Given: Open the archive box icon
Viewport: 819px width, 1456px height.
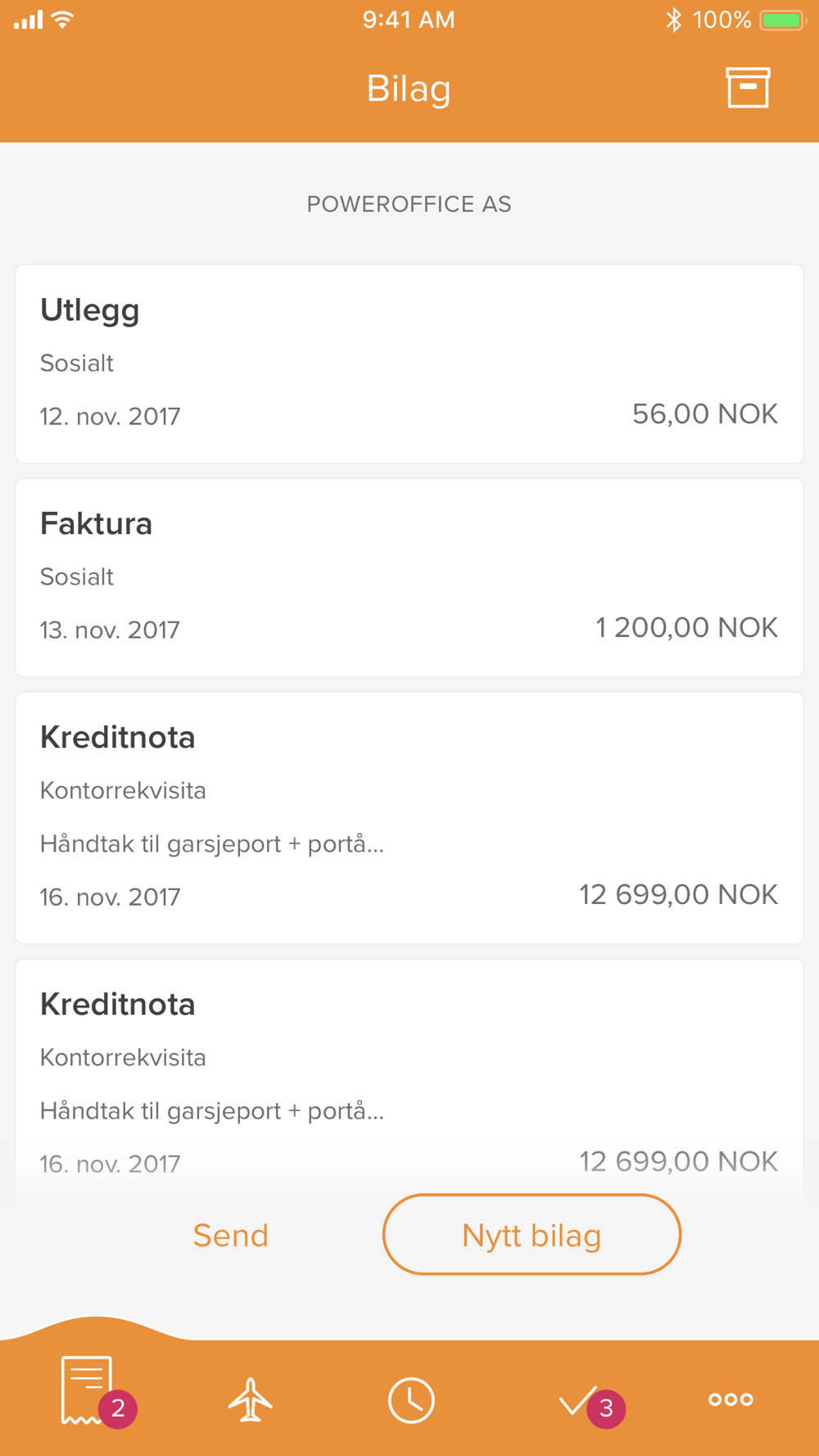Looking at the screenshot, I should coord(748,88).
